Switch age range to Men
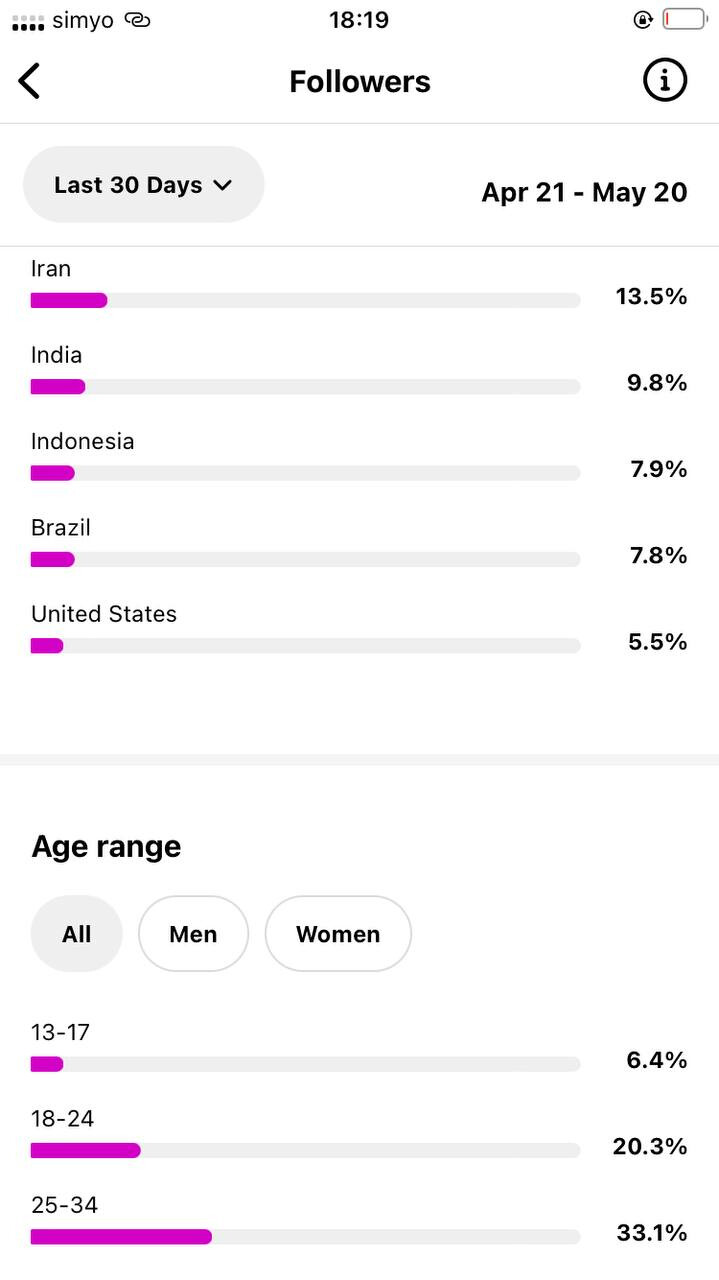This screenshot has width=719, height=1280. (193, 934)
